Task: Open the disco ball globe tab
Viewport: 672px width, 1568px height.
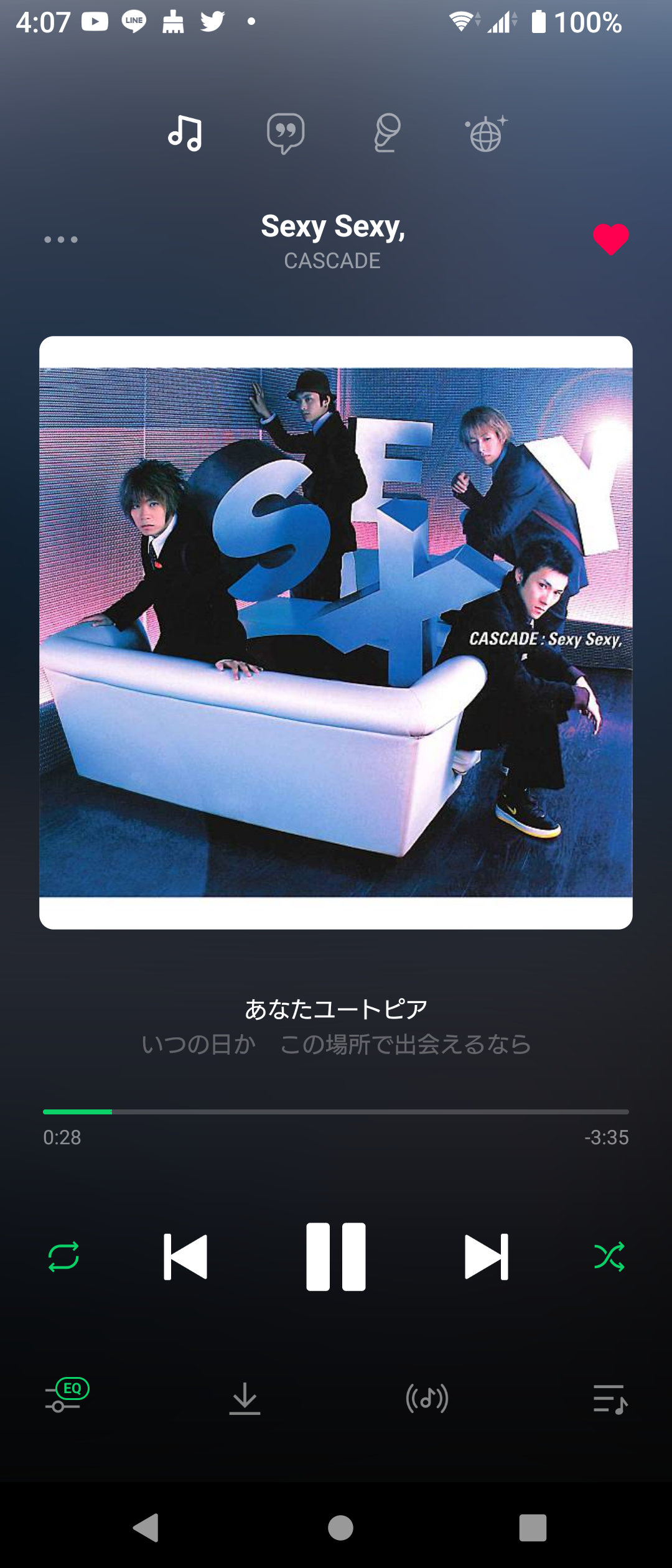Action: click(486, 133)
